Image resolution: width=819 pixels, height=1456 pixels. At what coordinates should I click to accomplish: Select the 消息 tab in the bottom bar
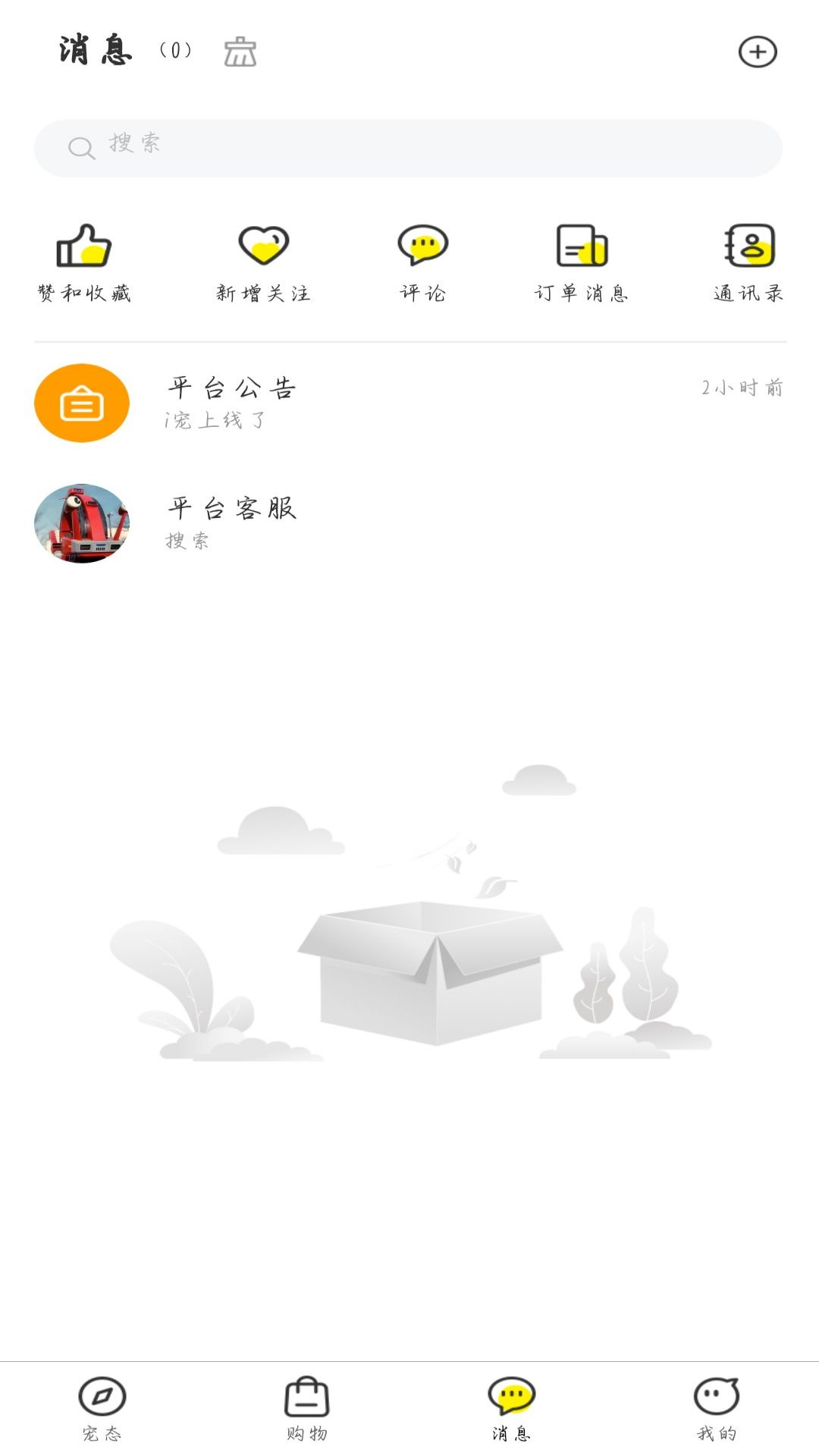point(512,1407)
